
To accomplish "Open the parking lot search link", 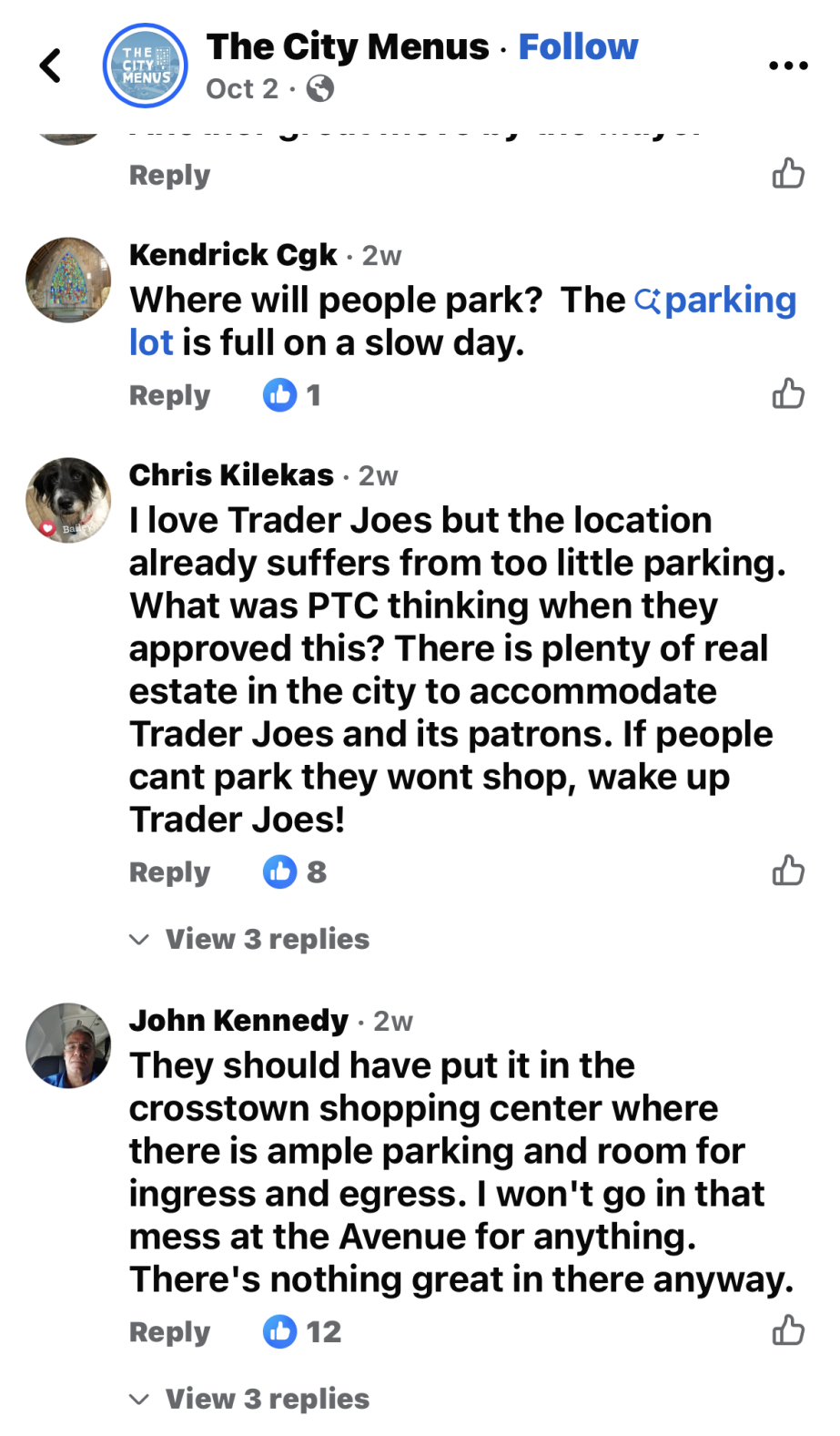I will 715,300.
